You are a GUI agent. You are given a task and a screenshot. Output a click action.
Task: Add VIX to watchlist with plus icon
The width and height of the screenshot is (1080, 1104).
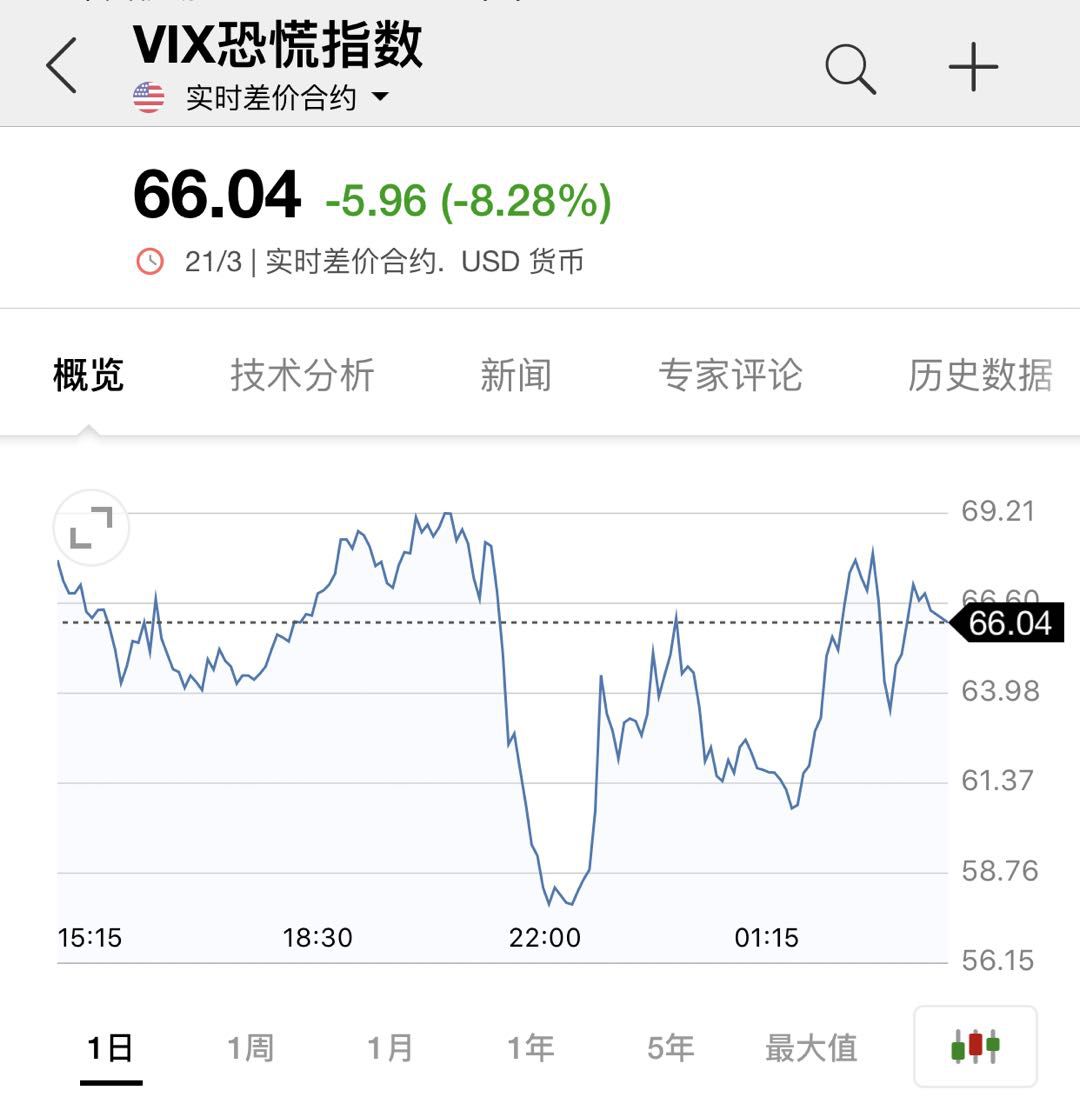point(973,68)
